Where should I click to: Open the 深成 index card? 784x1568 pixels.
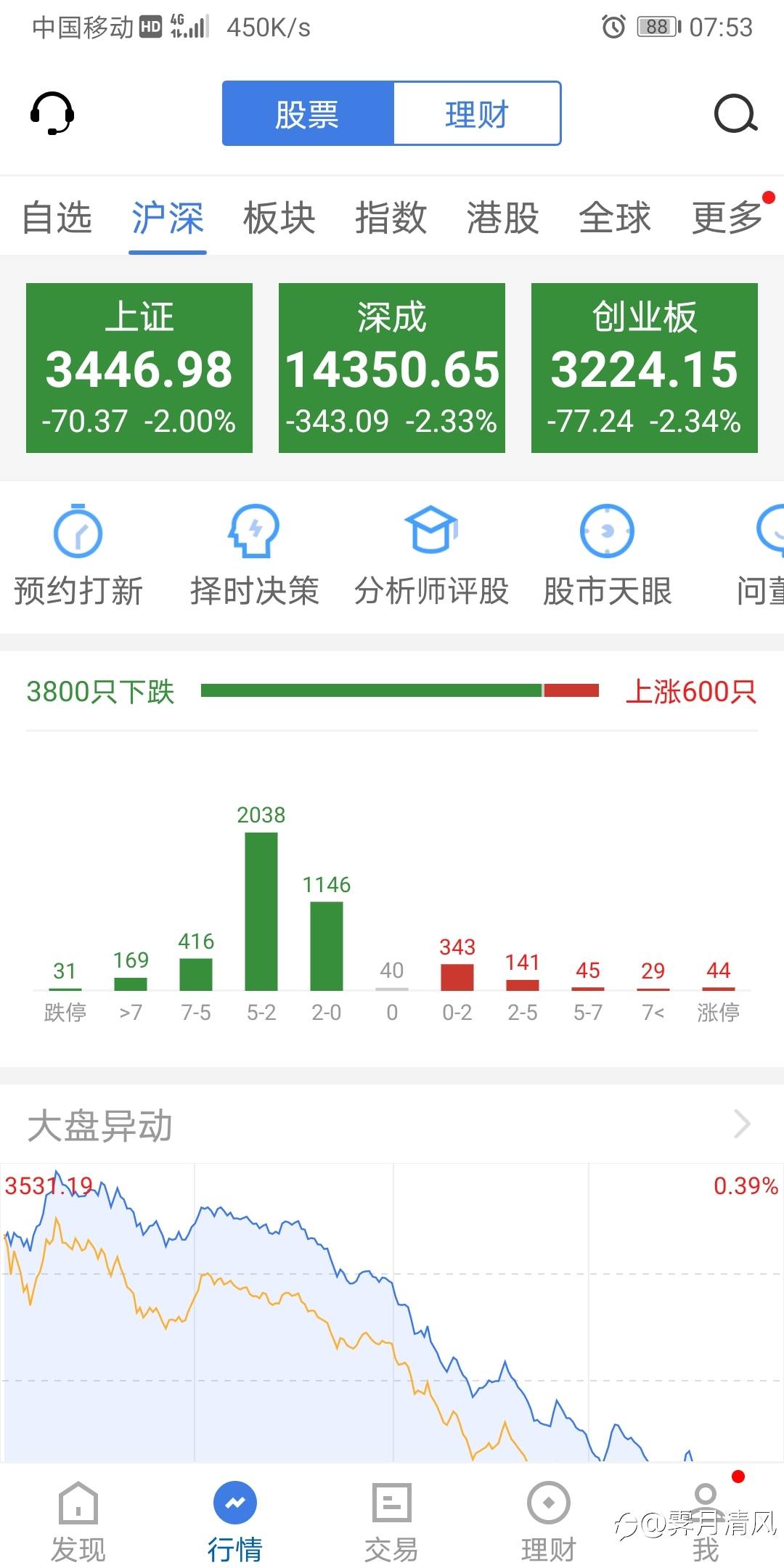coord(392,368)
